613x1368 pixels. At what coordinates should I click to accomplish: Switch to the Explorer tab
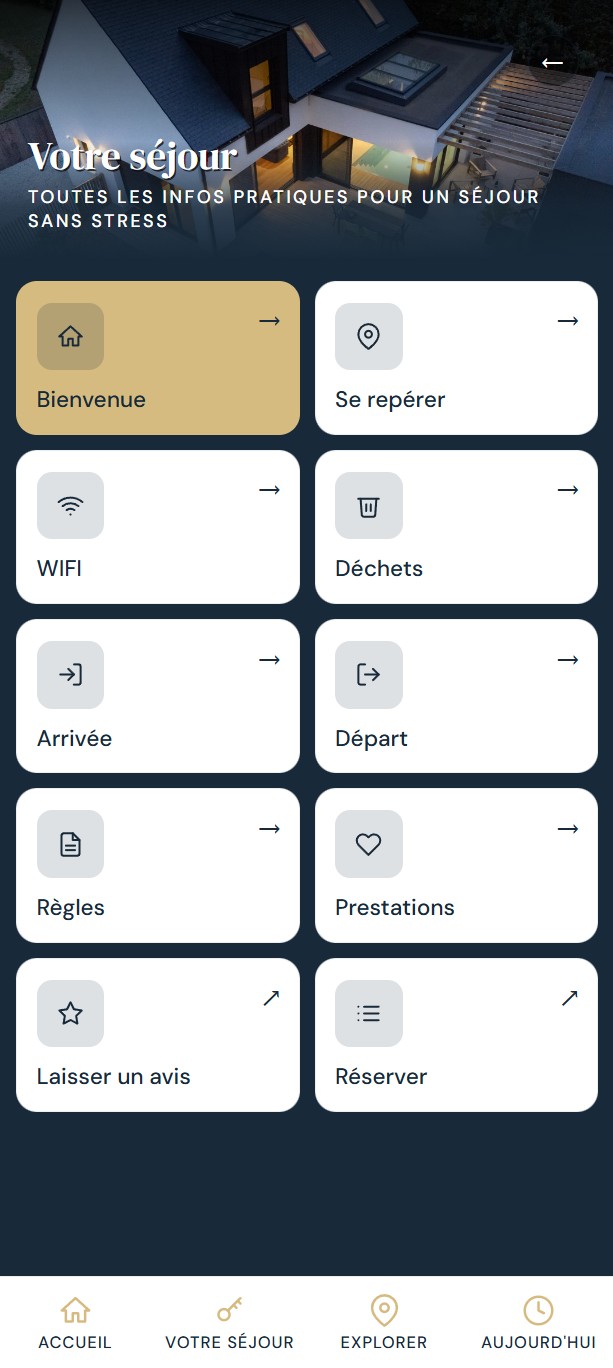tap(384, 1323)
